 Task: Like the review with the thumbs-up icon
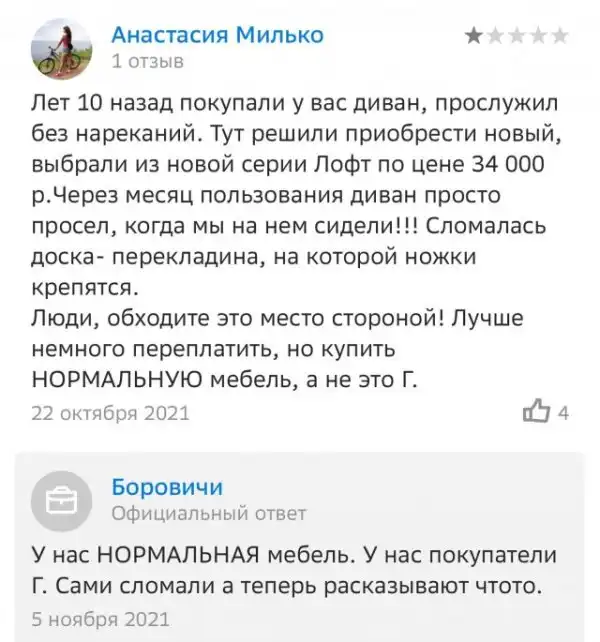536,412
